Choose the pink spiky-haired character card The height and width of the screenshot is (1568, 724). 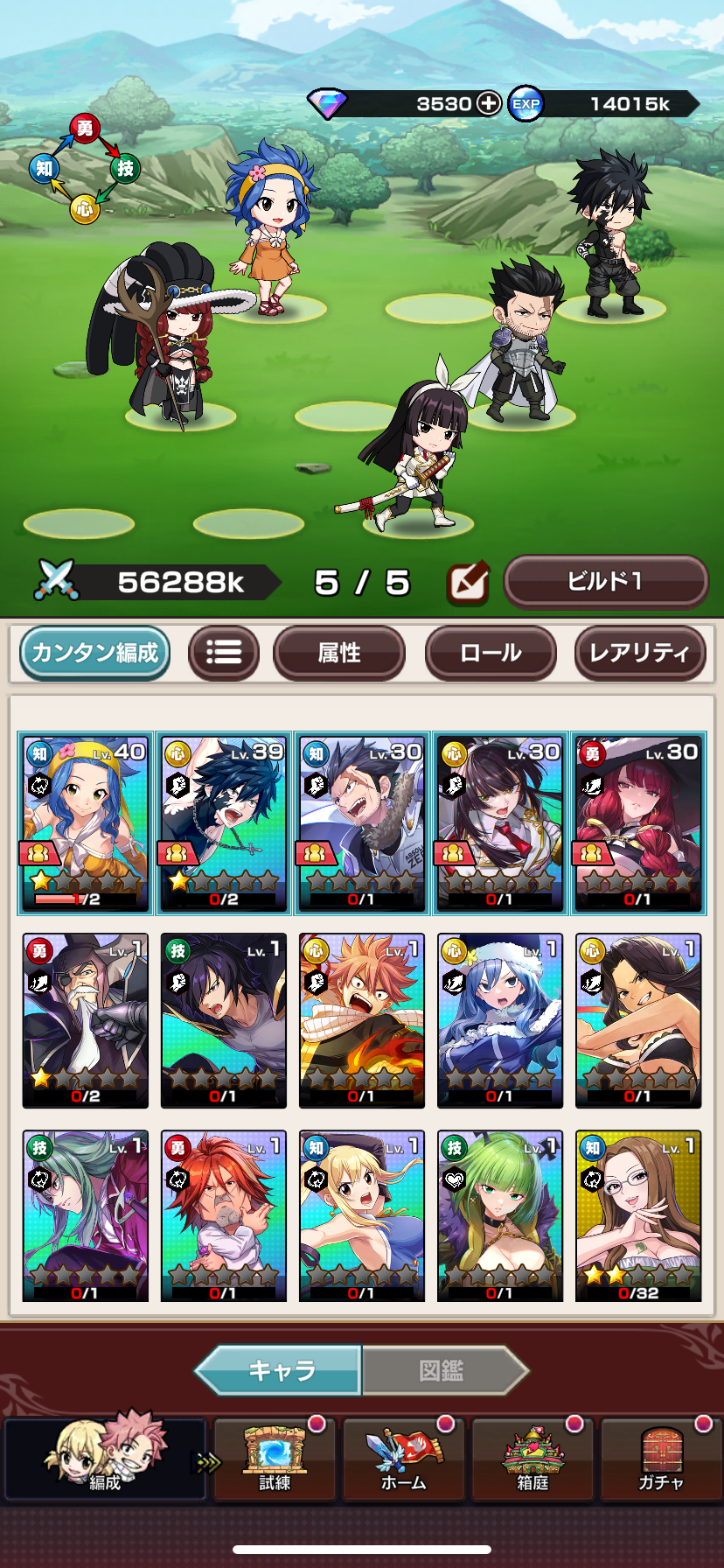coord(361,1020)
